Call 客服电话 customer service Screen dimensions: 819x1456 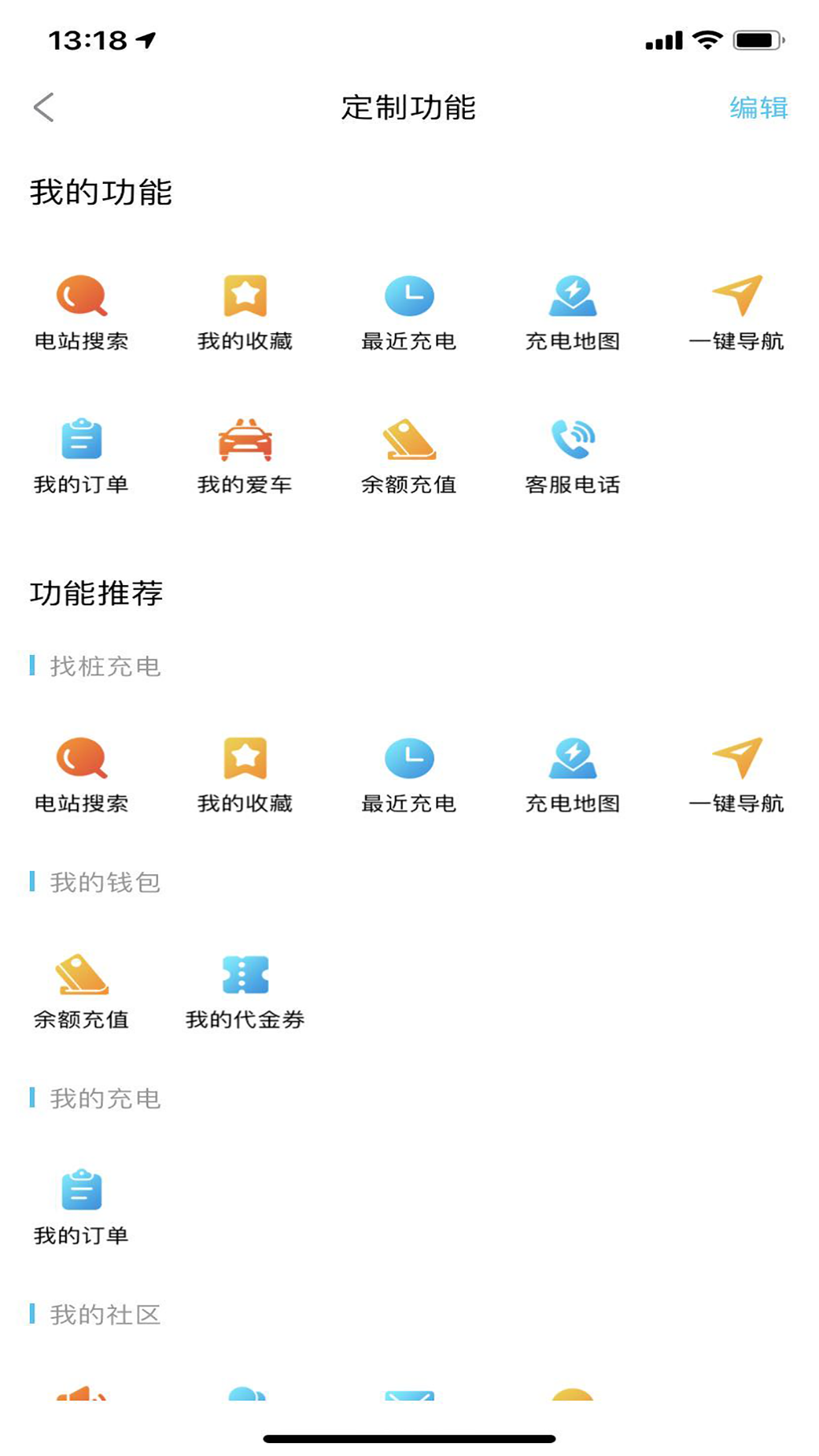pyautogui.click(x=572, y=455)
